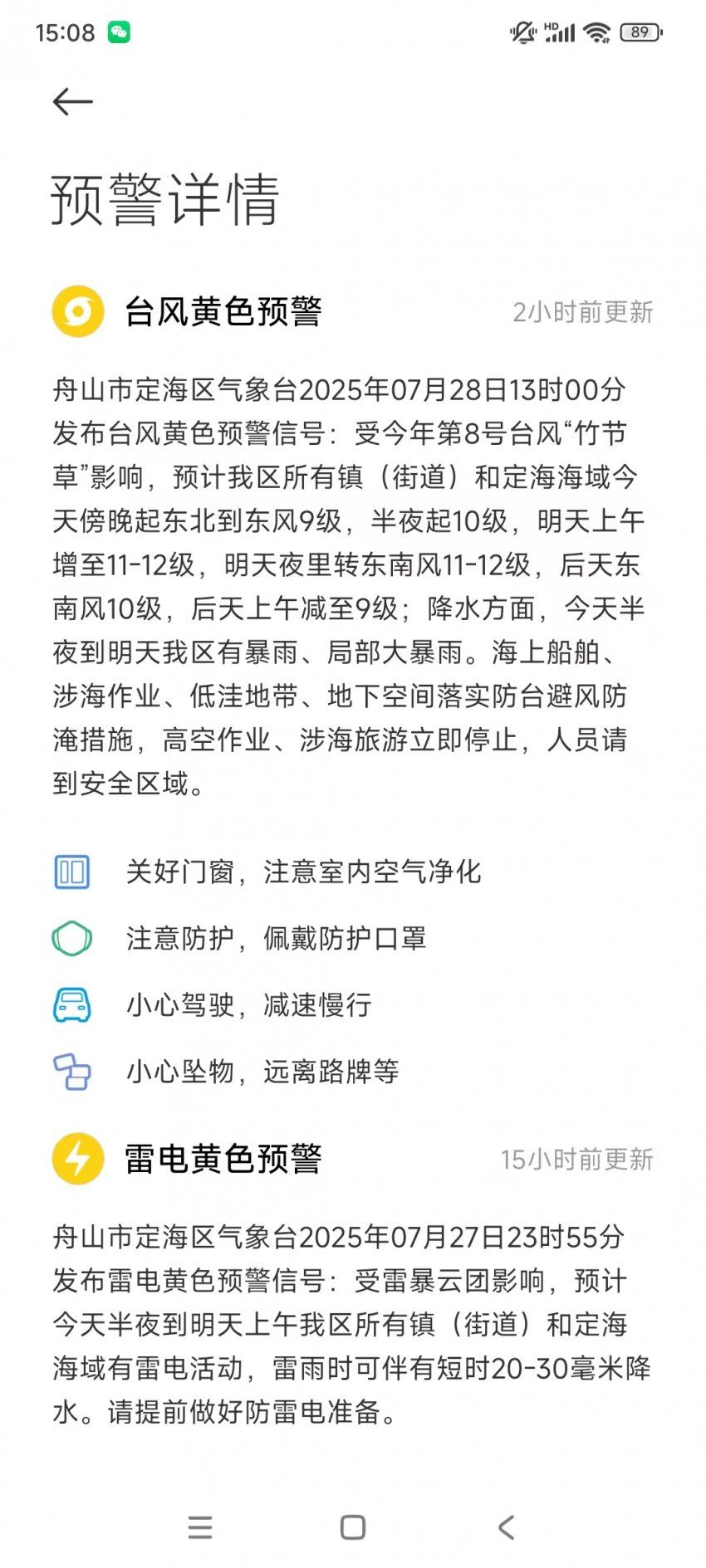Go back using the top-left arrow
This screenshot has width=706, height=1568.
click(72, 102)
